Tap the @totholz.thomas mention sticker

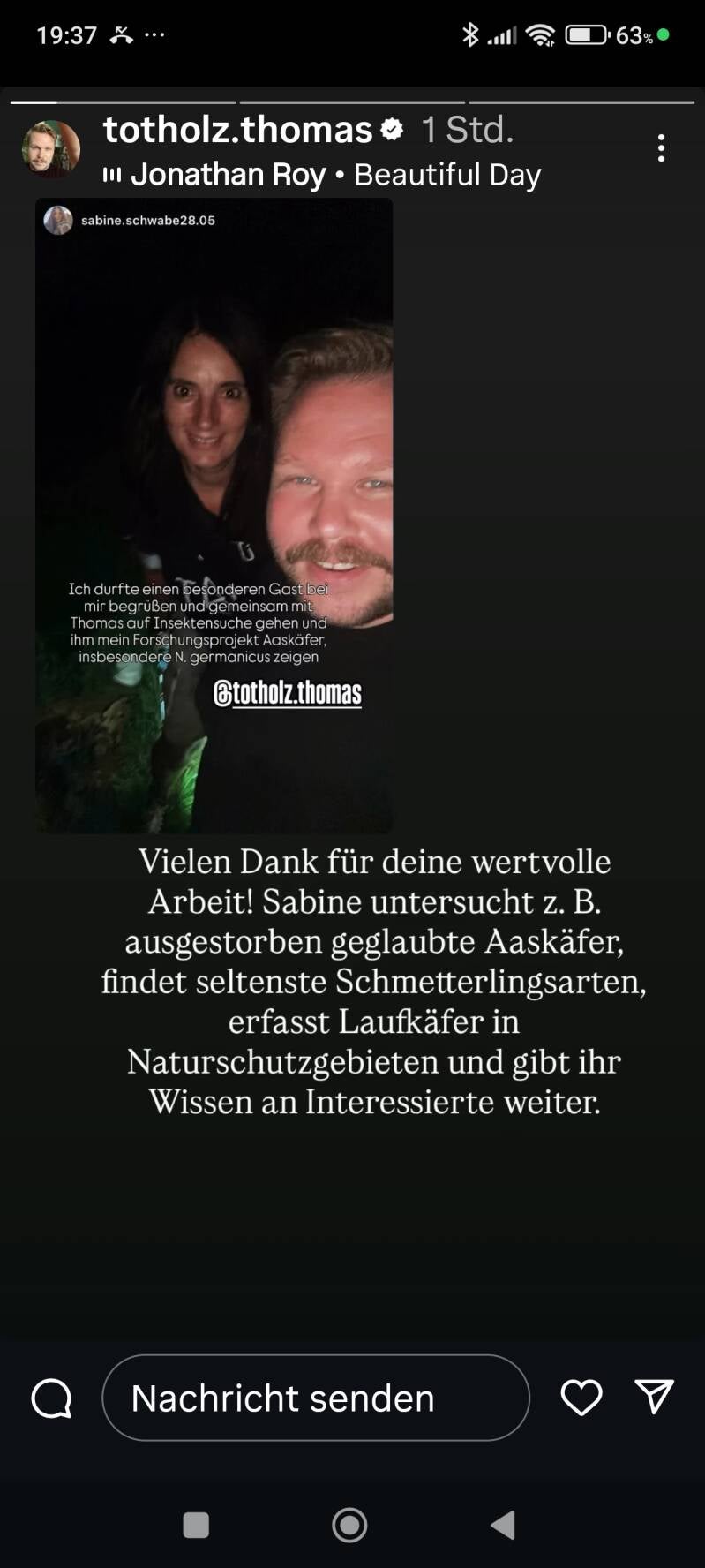(288, 693)
